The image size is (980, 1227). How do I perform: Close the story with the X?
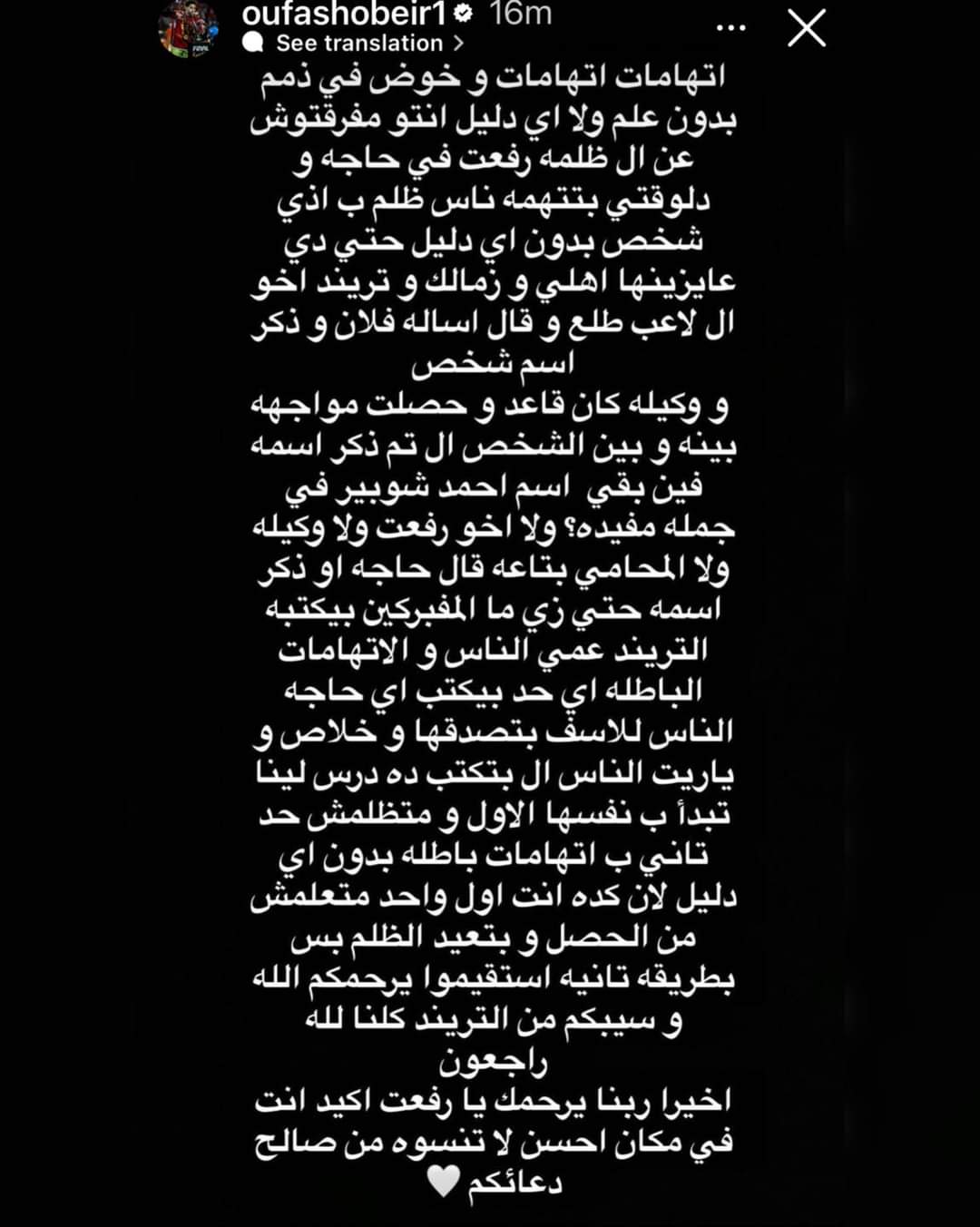[x=806, y=28]
